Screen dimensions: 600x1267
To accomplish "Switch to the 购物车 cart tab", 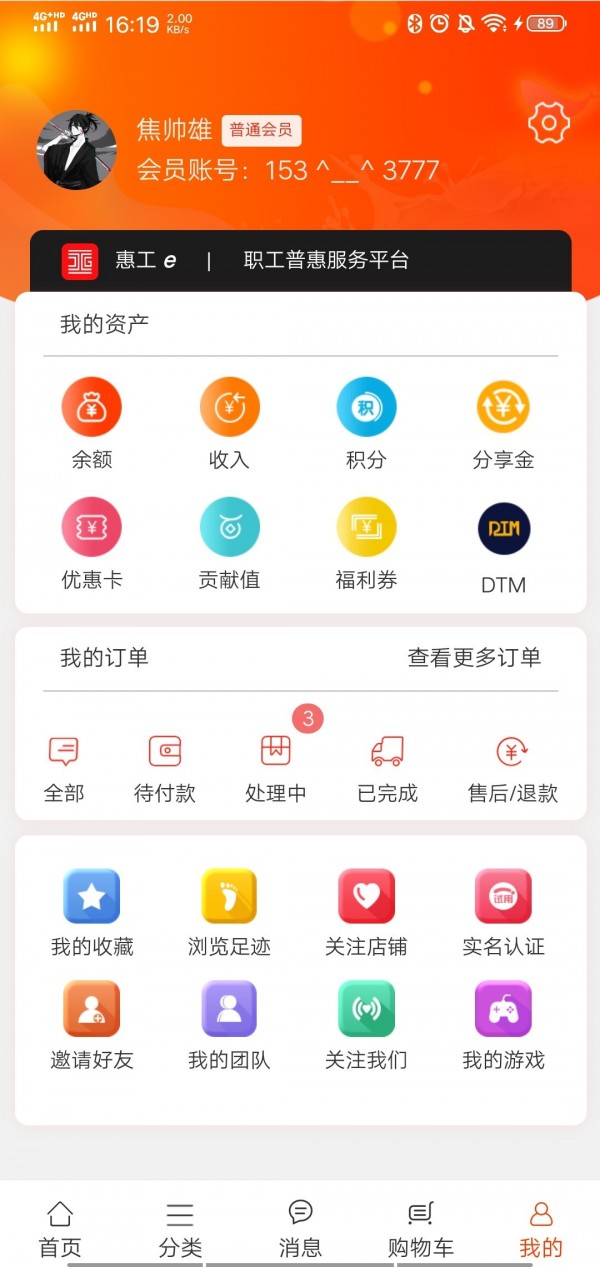I will [x=420, y=1229].
